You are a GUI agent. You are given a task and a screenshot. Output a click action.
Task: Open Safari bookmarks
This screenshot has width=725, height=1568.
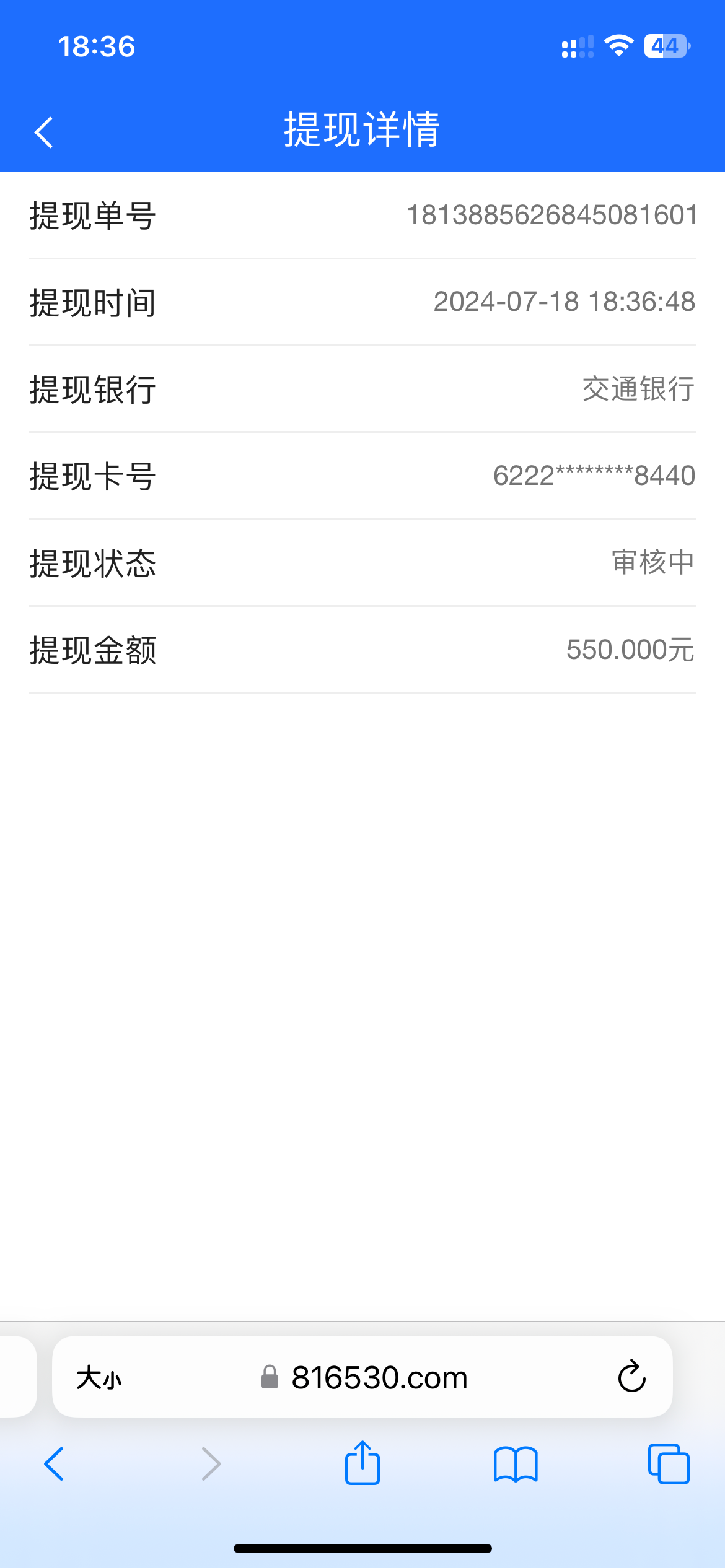pyautogui.click(x=516, y=1464)
